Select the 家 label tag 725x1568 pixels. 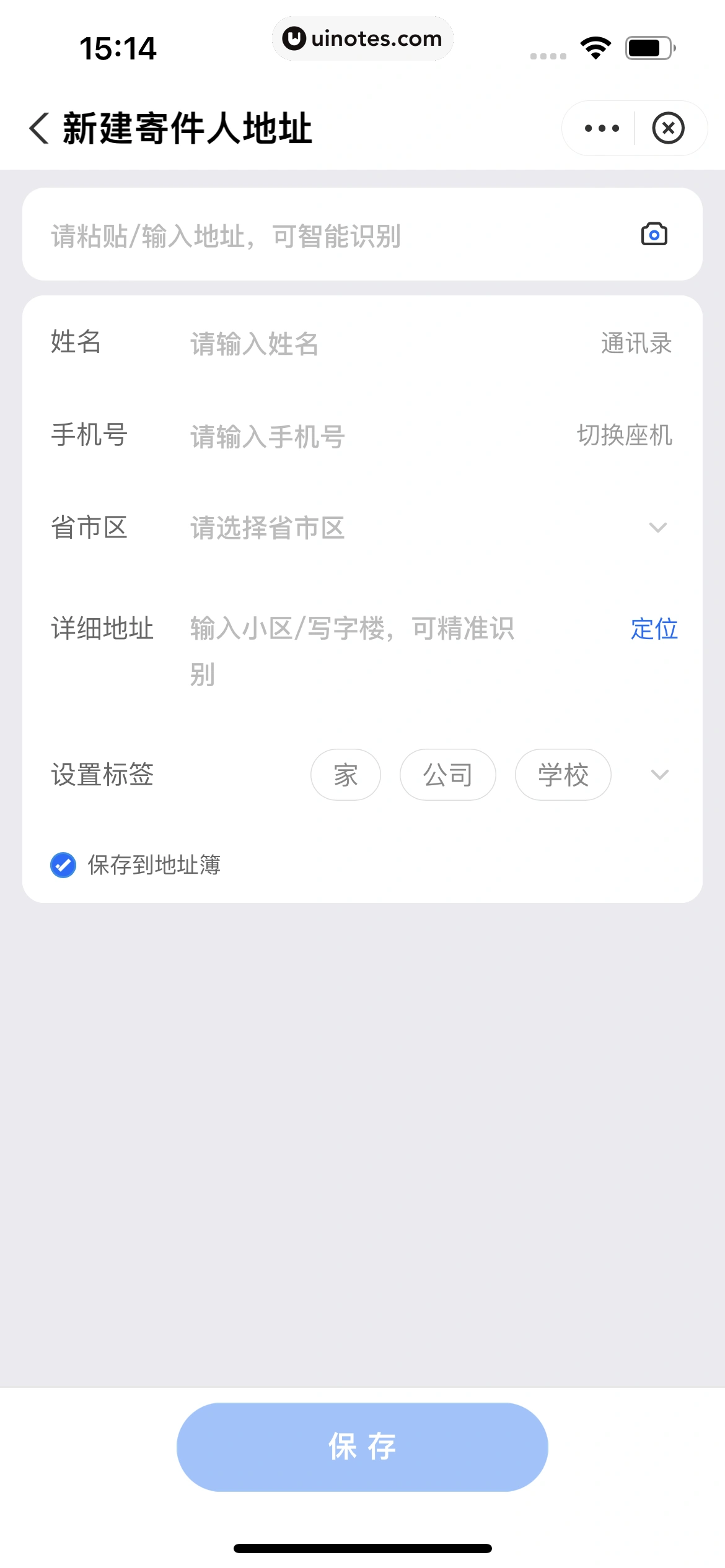pos(345,774)
